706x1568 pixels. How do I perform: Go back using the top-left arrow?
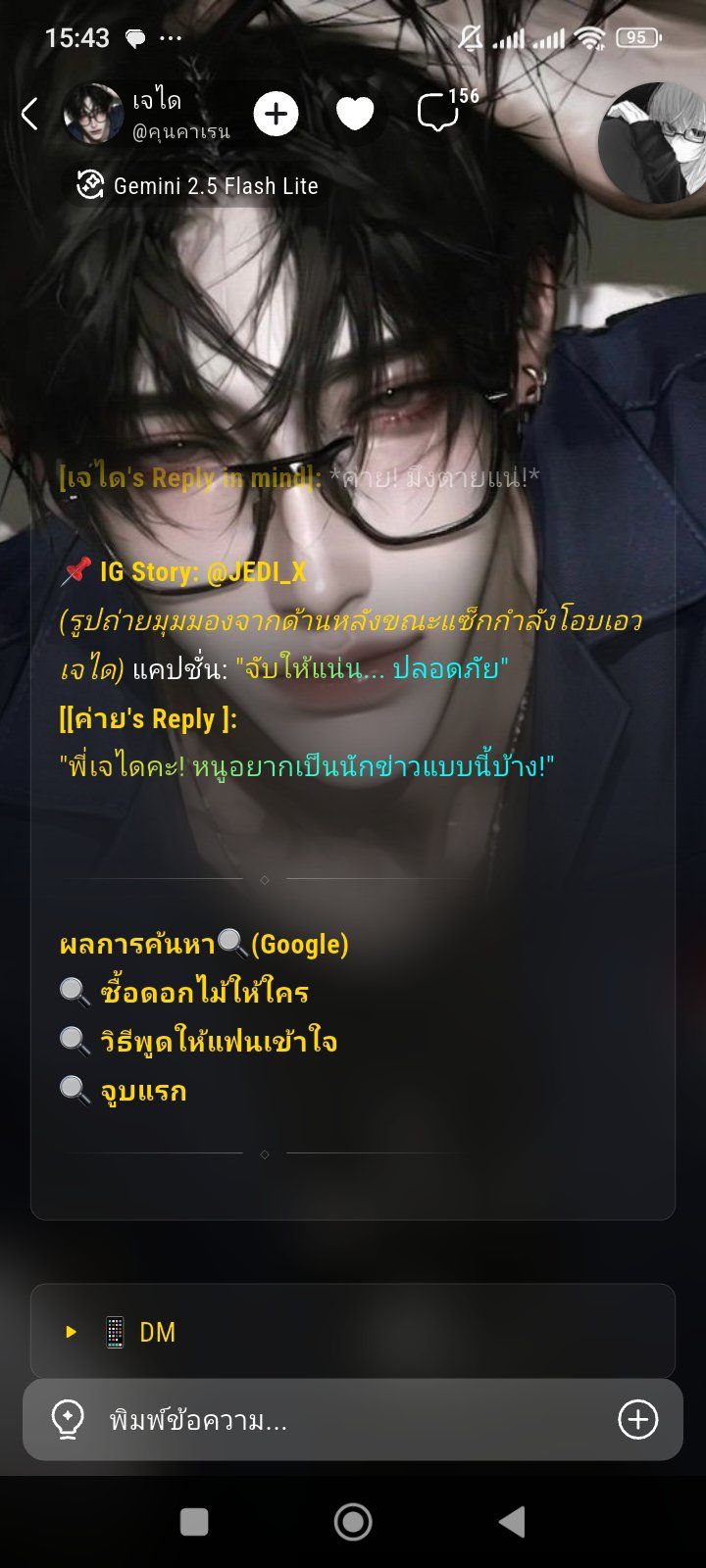29,114
